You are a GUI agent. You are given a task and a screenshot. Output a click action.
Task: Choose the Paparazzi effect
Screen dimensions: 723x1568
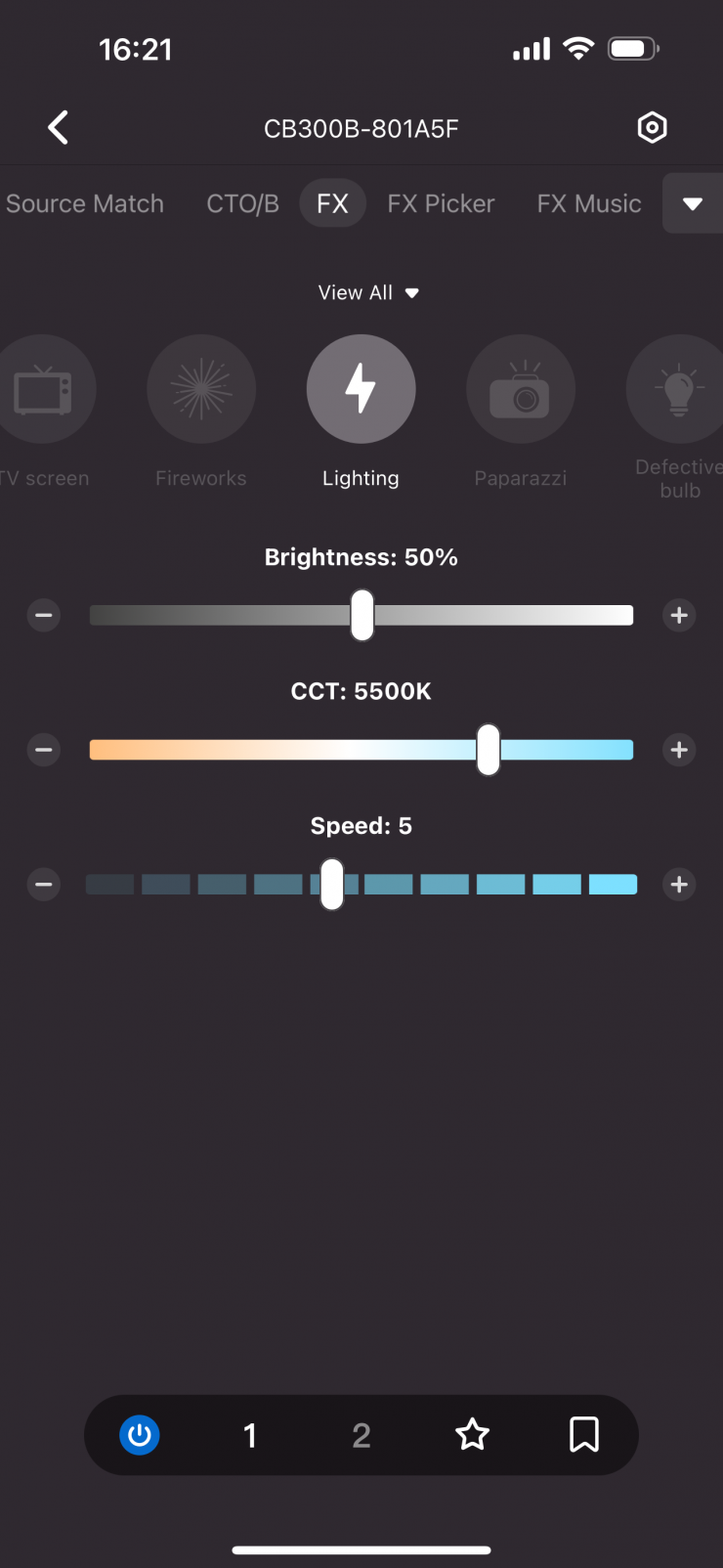pos(521,389)
